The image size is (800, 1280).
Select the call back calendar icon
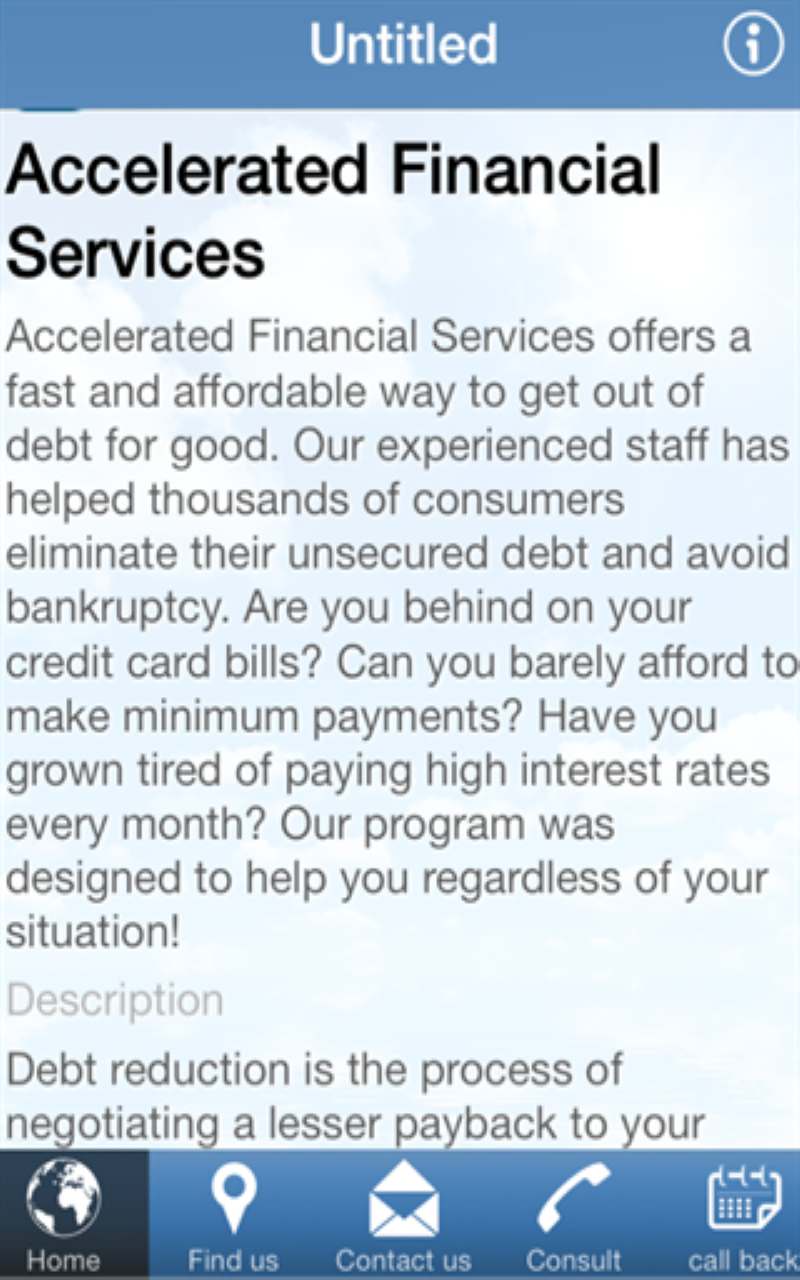coord(744,1196)
